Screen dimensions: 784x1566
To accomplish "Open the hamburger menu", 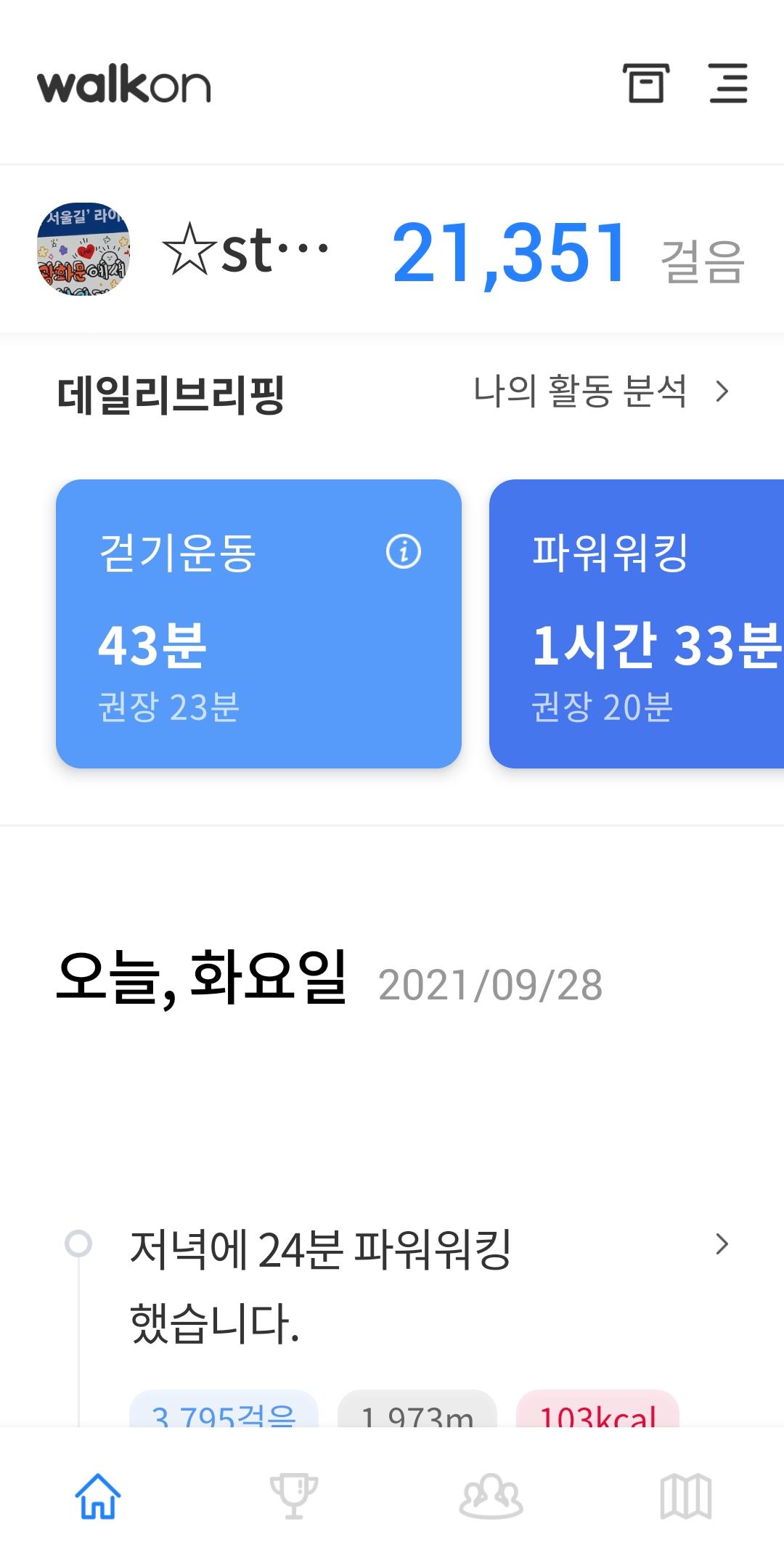I will point(728,84).
